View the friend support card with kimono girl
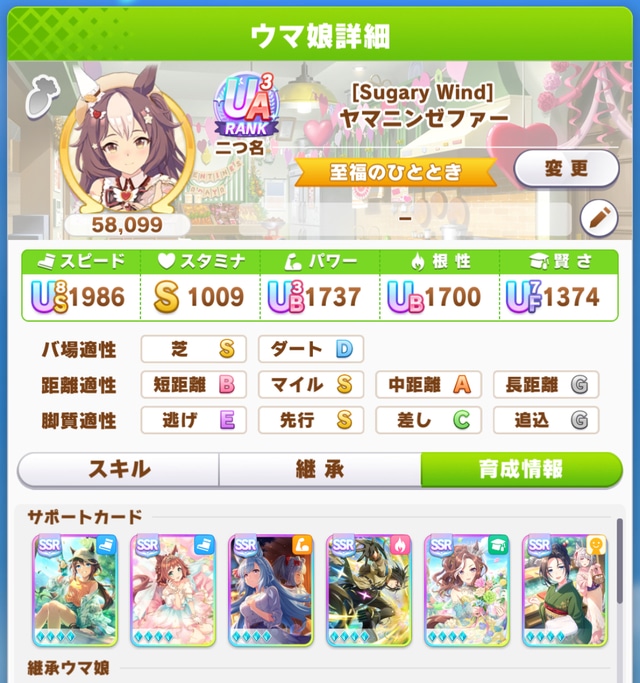This screenshot has width=640, height=683. click(x=565, y=590)
